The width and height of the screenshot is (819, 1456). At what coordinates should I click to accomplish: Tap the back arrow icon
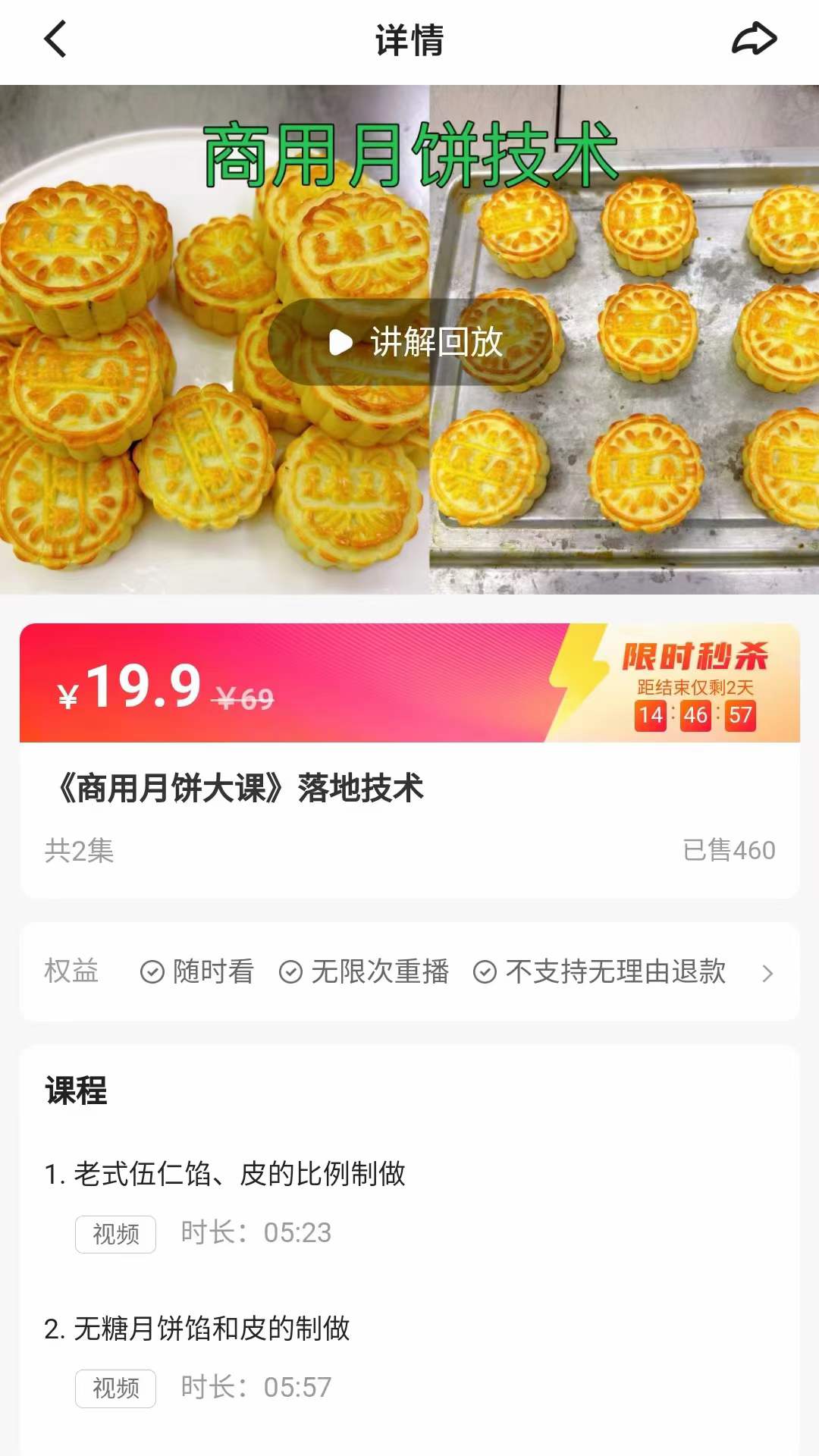tap(55, 39)
